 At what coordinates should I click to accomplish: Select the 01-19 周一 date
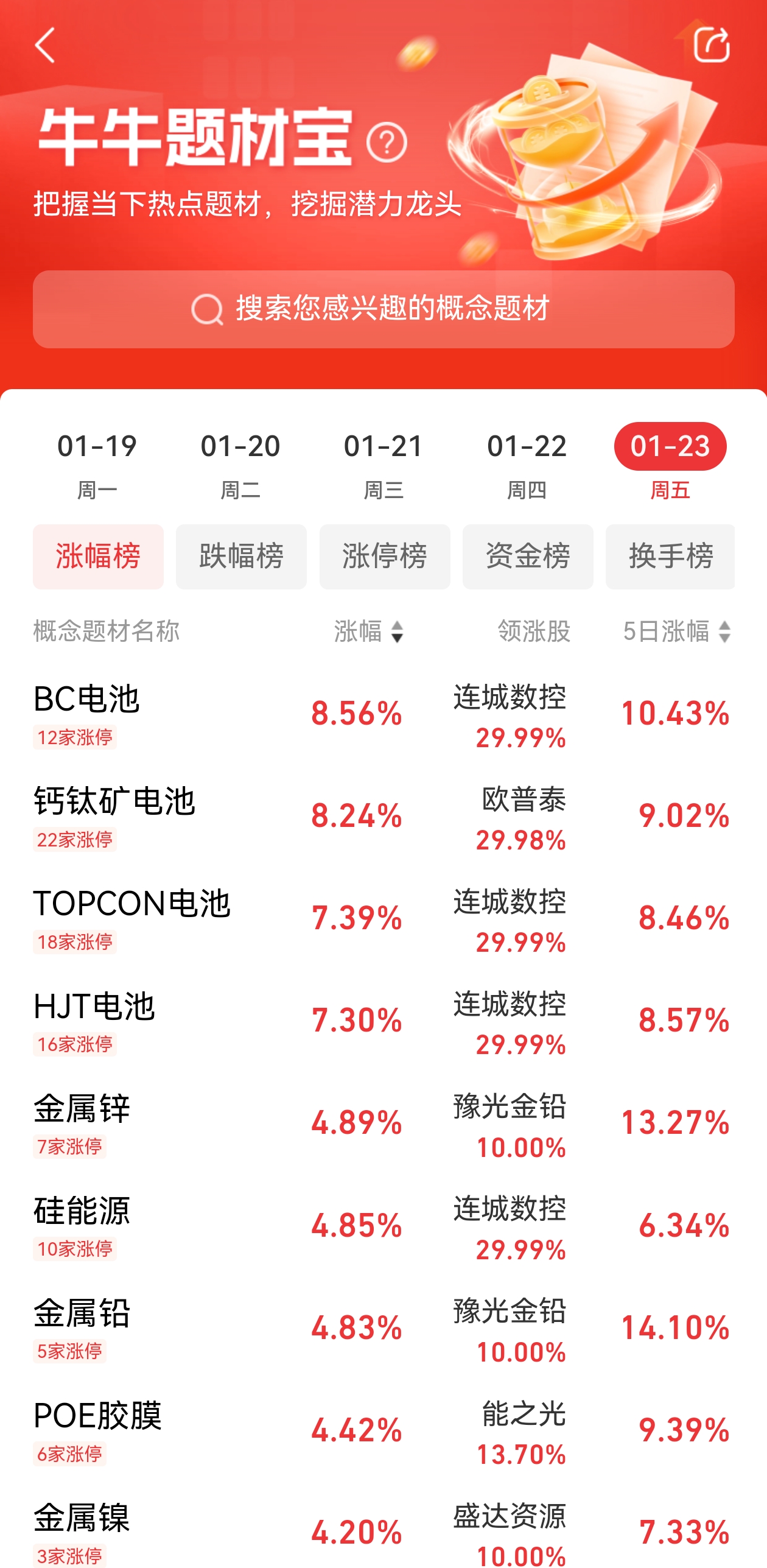pos(97,464)
